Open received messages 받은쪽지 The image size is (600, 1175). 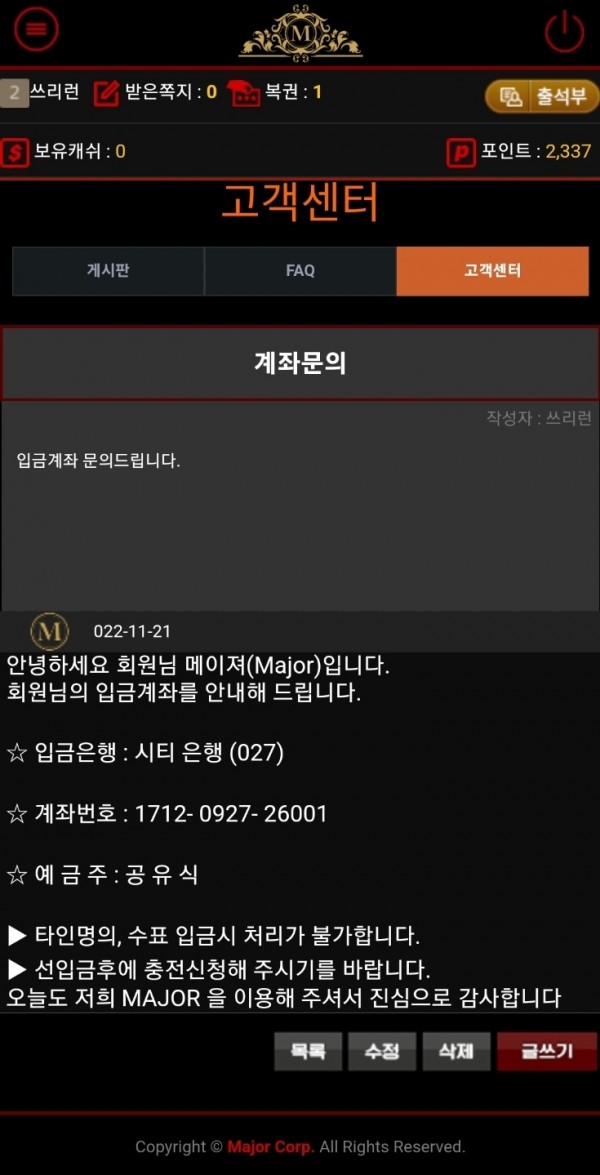(155, 93)
